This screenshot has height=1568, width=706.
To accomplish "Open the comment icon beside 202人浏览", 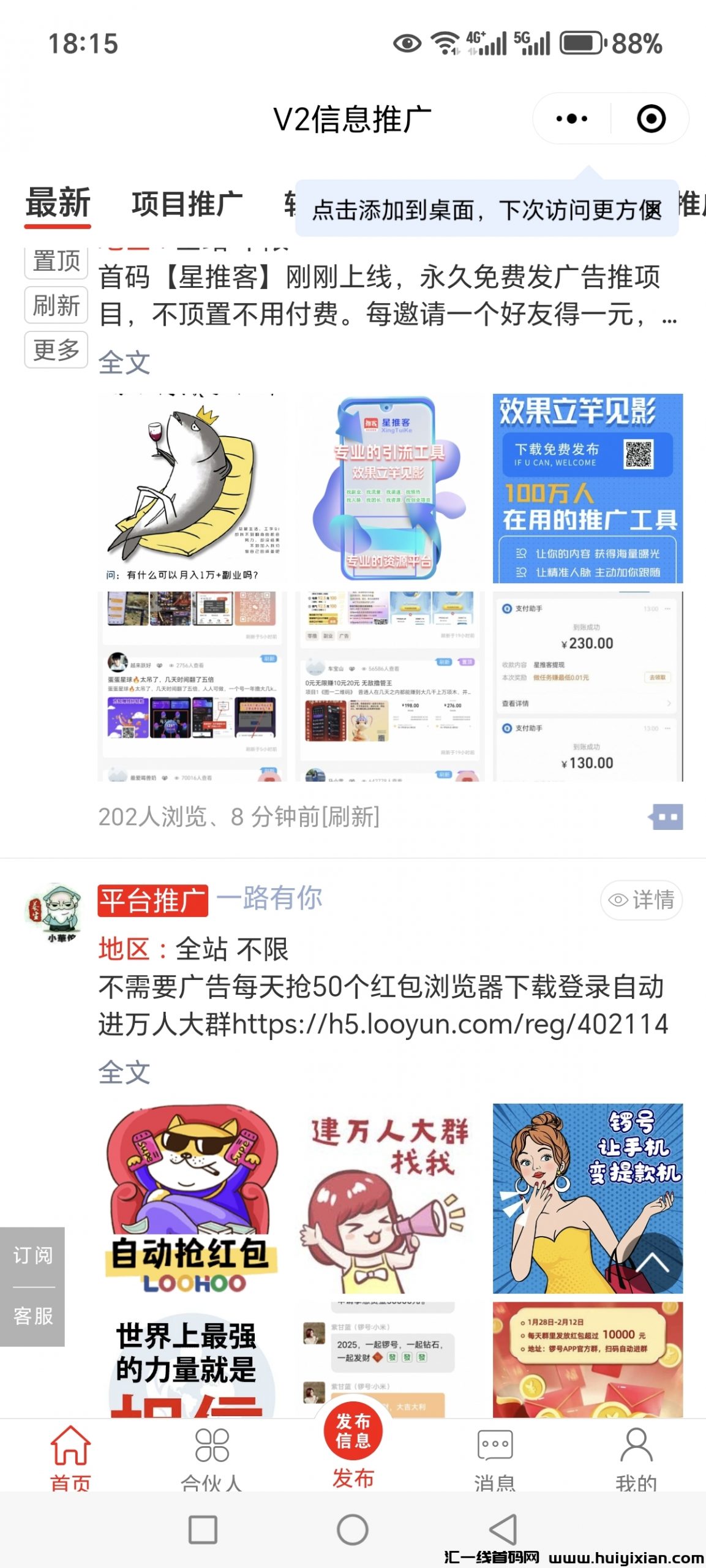I will point(666,816).
